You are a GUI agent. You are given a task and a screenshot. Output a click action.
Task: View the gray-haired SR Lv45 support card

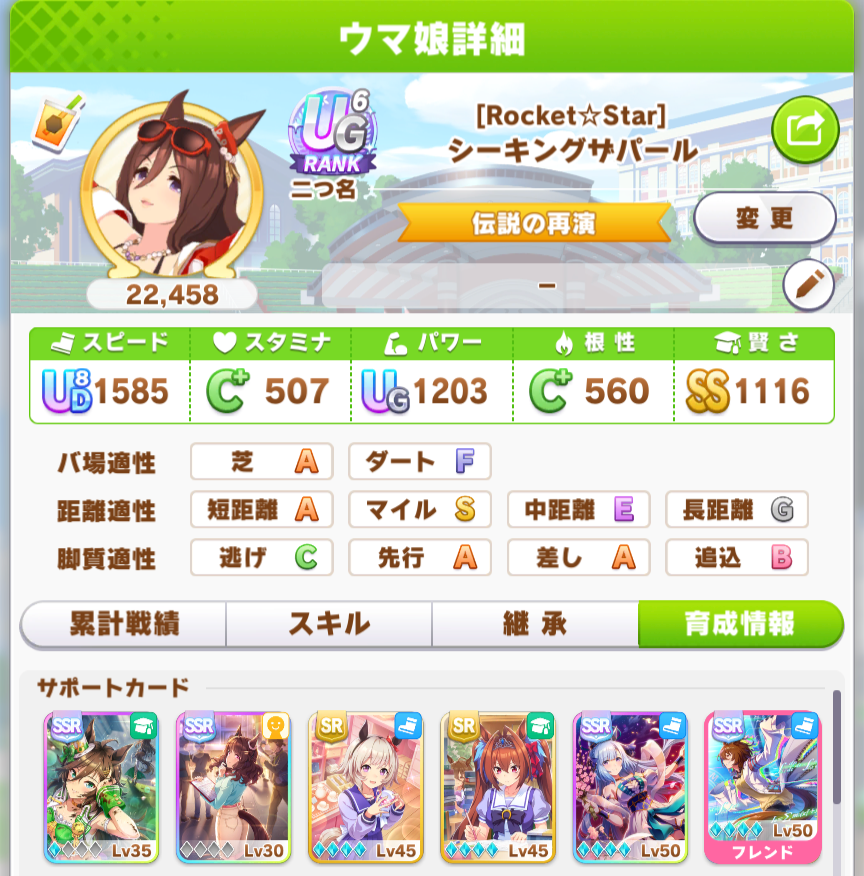point(366,787)
